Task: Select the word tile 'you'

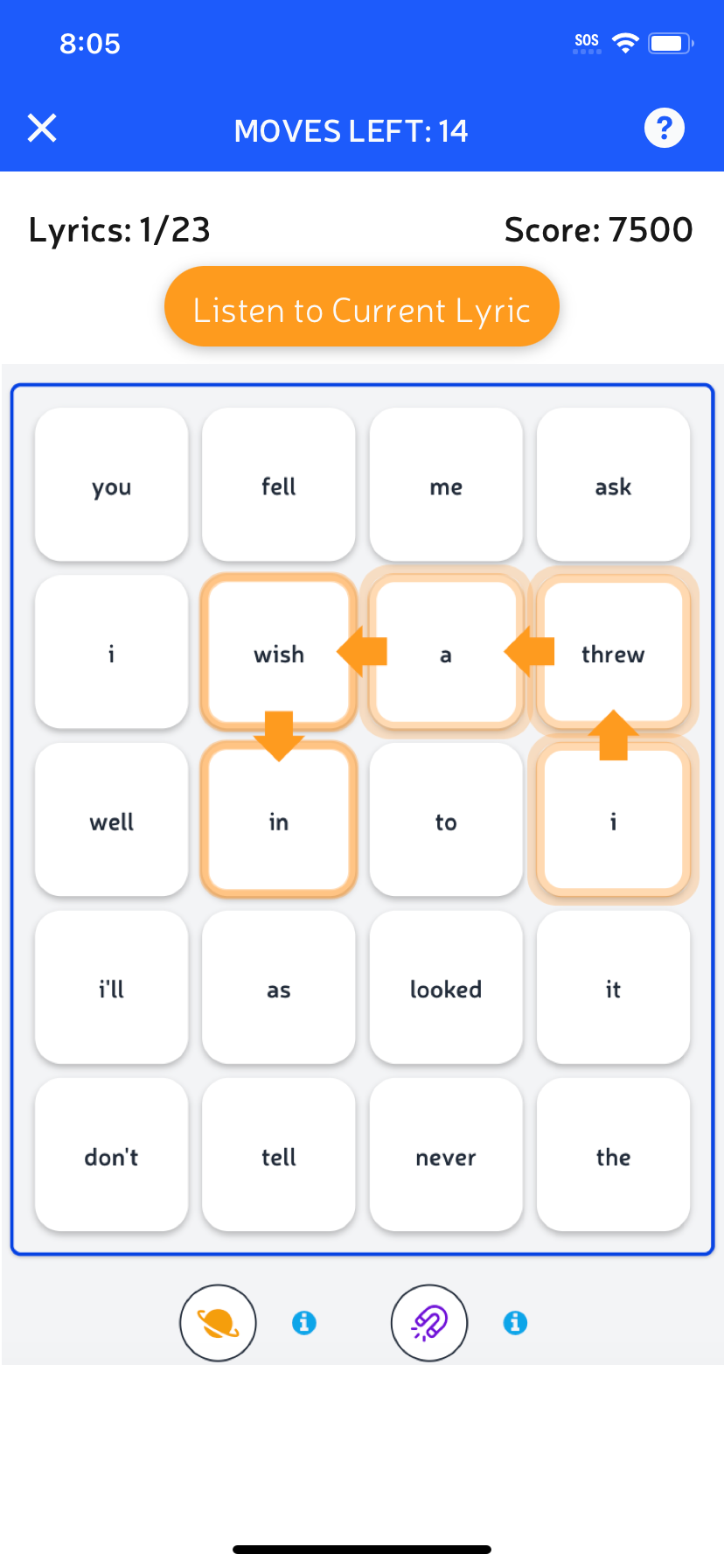Action: (112, 486)
